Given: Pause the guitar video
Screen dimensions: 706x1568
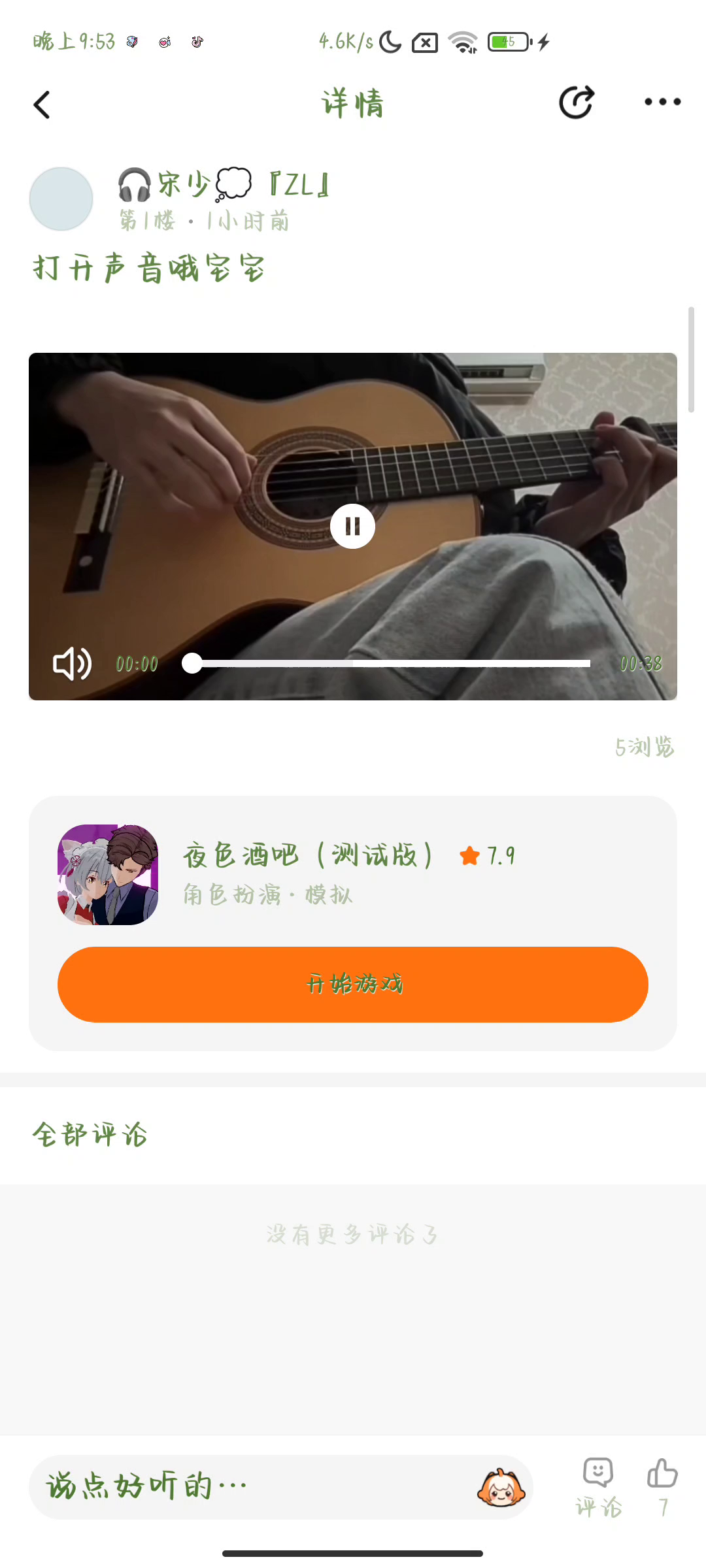Looking at the screenshot, I should point(352,526).
